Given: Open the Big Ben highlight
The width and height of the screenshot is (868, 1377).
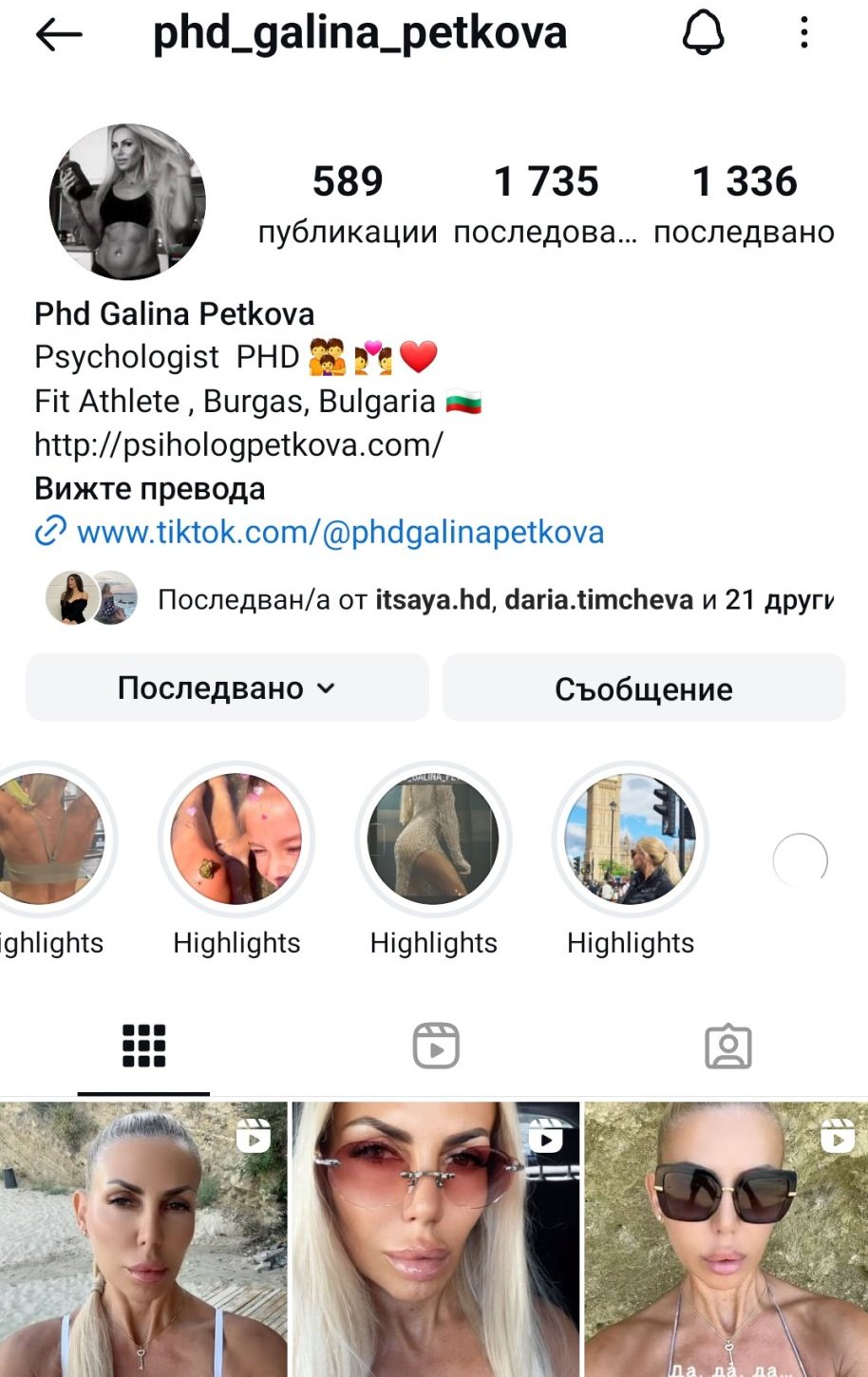Looking at the screenshot, I should (x=630, y=839).
